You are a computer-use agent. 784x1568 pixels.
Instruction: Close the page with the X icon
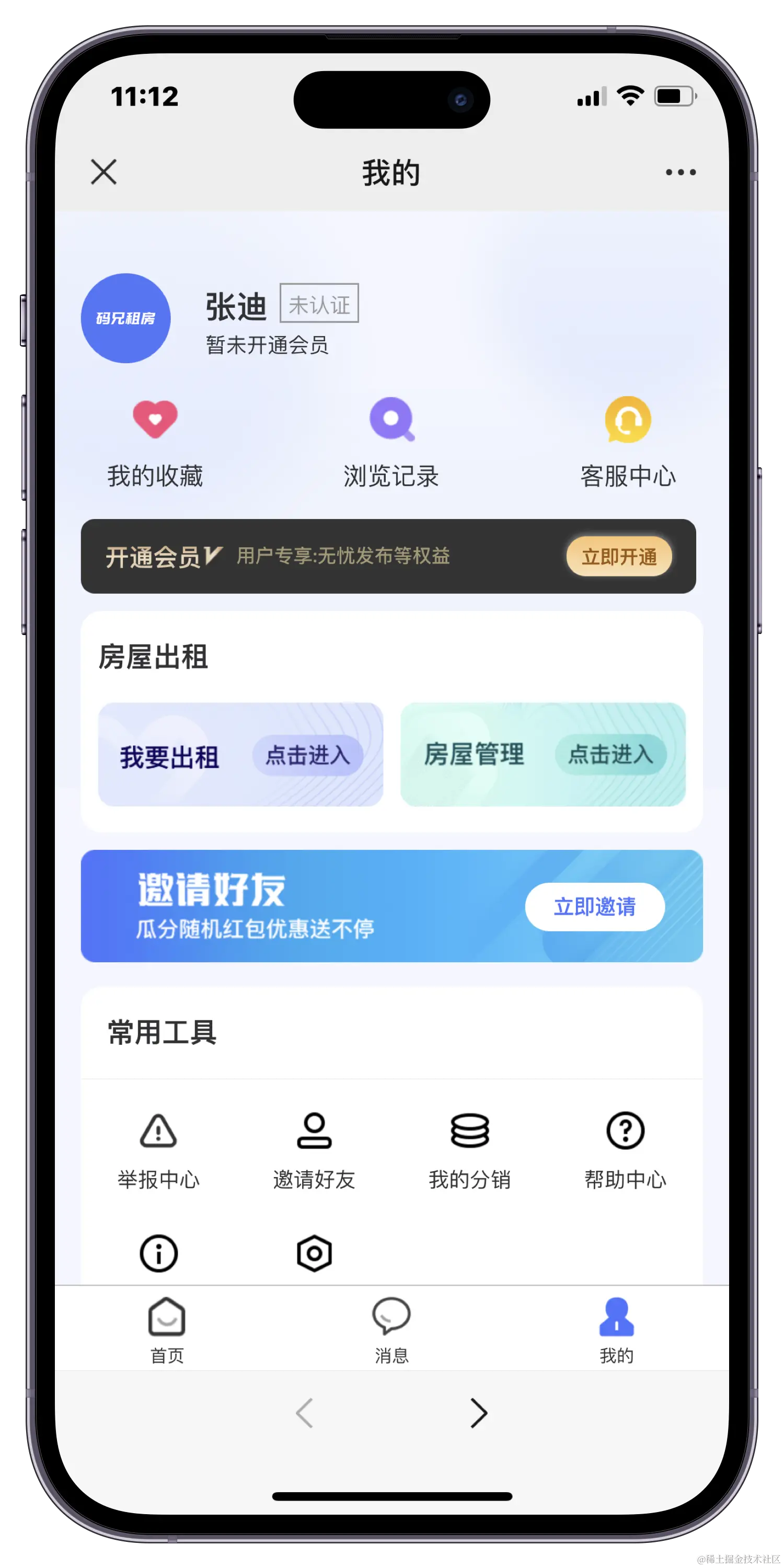[x=103, y=171]
